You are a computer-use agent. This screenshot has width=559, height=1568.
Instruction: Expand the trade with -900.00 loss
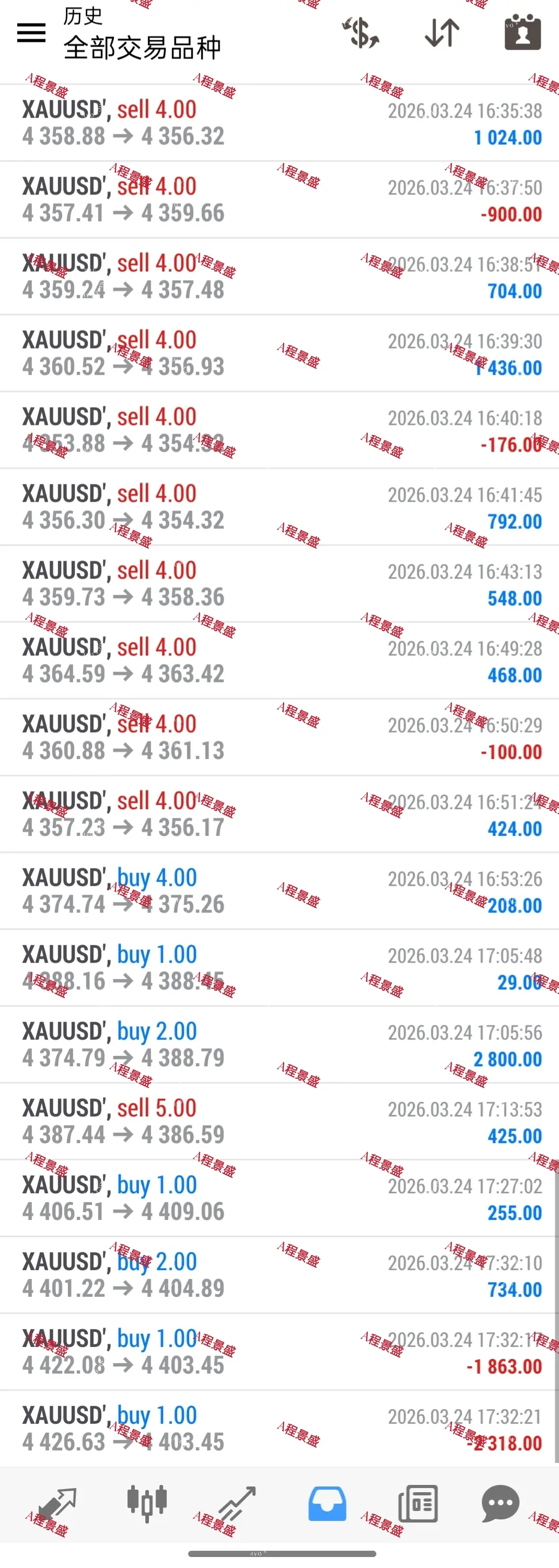click(x=279, y=200)
